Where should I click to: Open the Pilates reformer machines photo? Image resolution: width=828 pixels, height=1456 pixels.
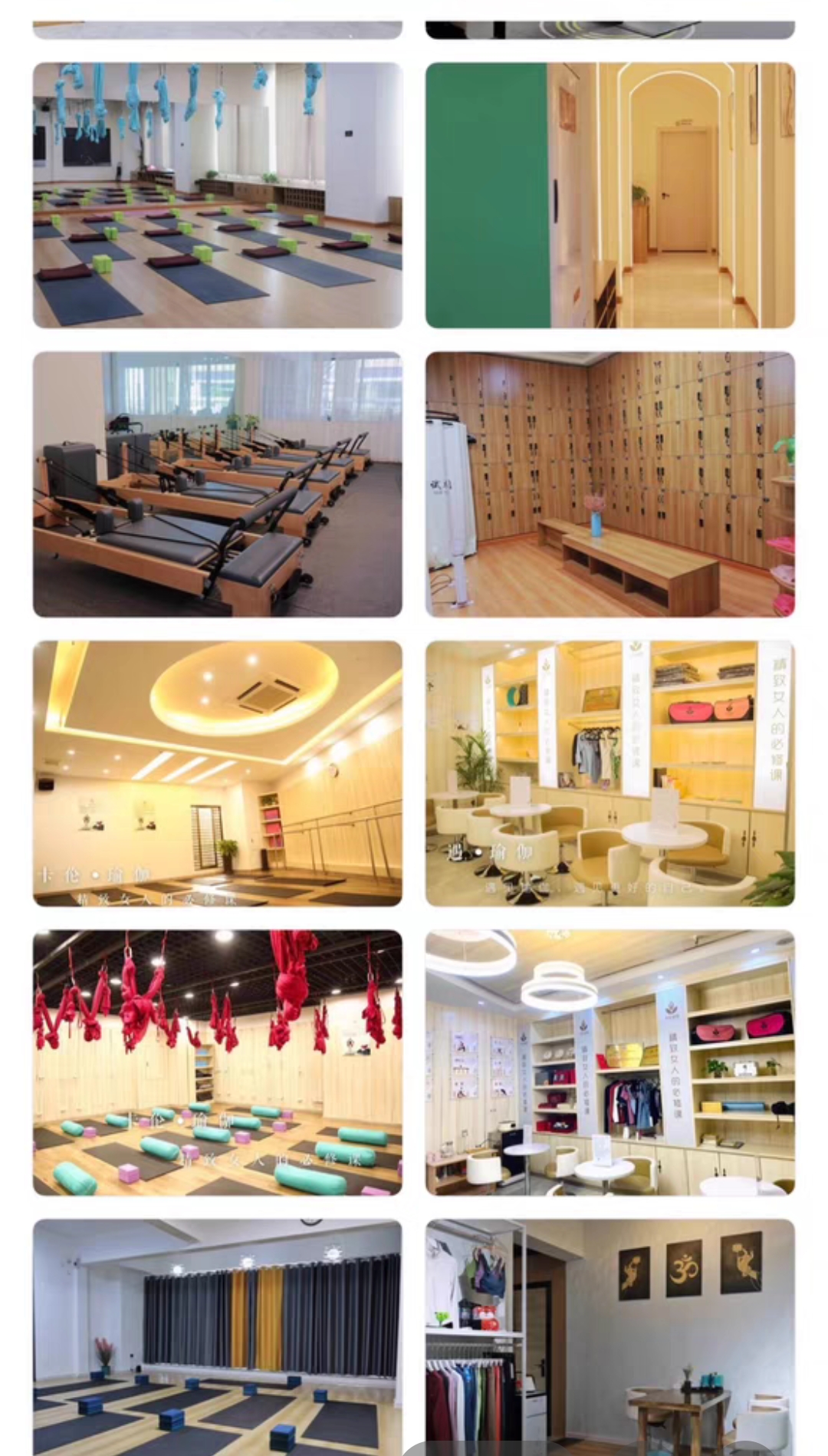[217, 484]
